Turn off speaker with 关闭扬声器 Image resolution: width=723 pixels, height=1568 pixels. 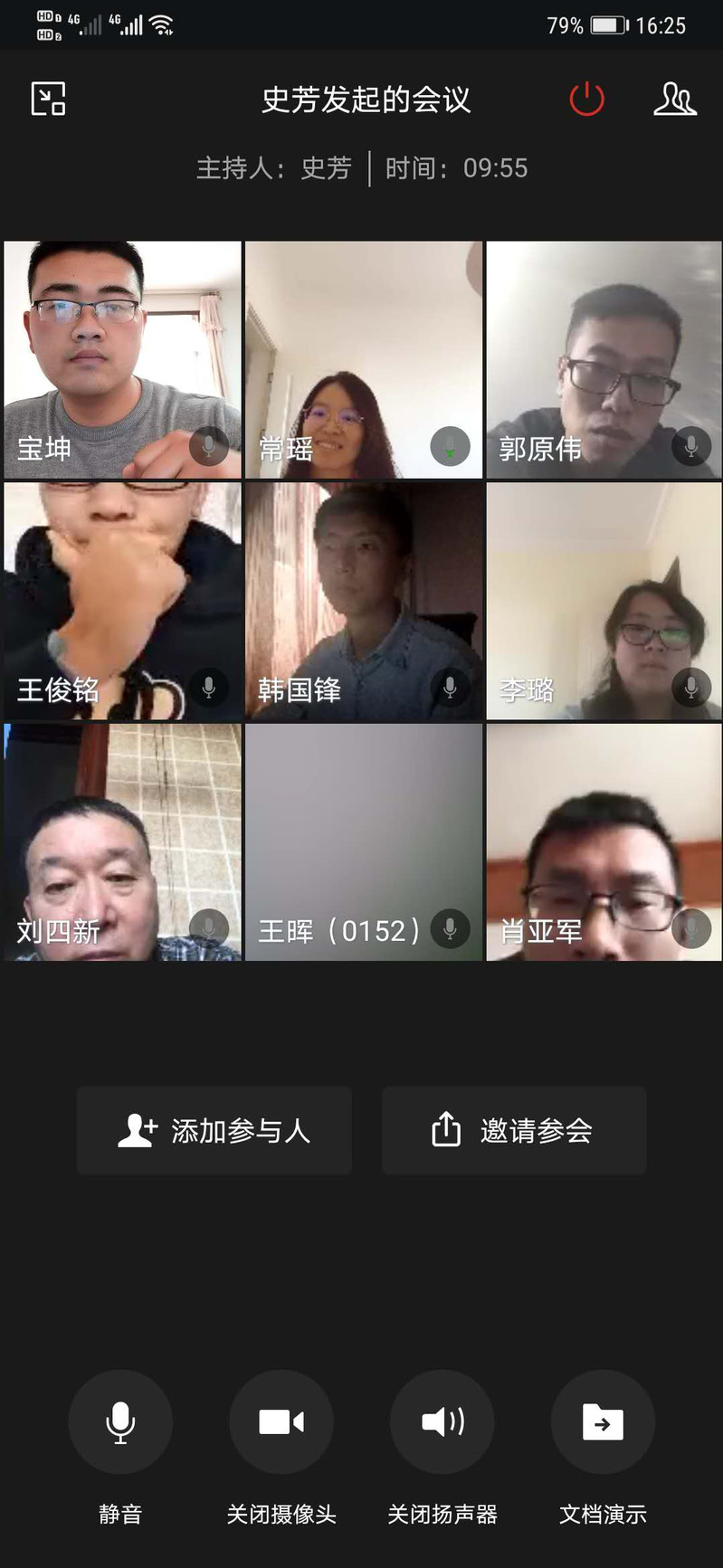point(442,1422)
